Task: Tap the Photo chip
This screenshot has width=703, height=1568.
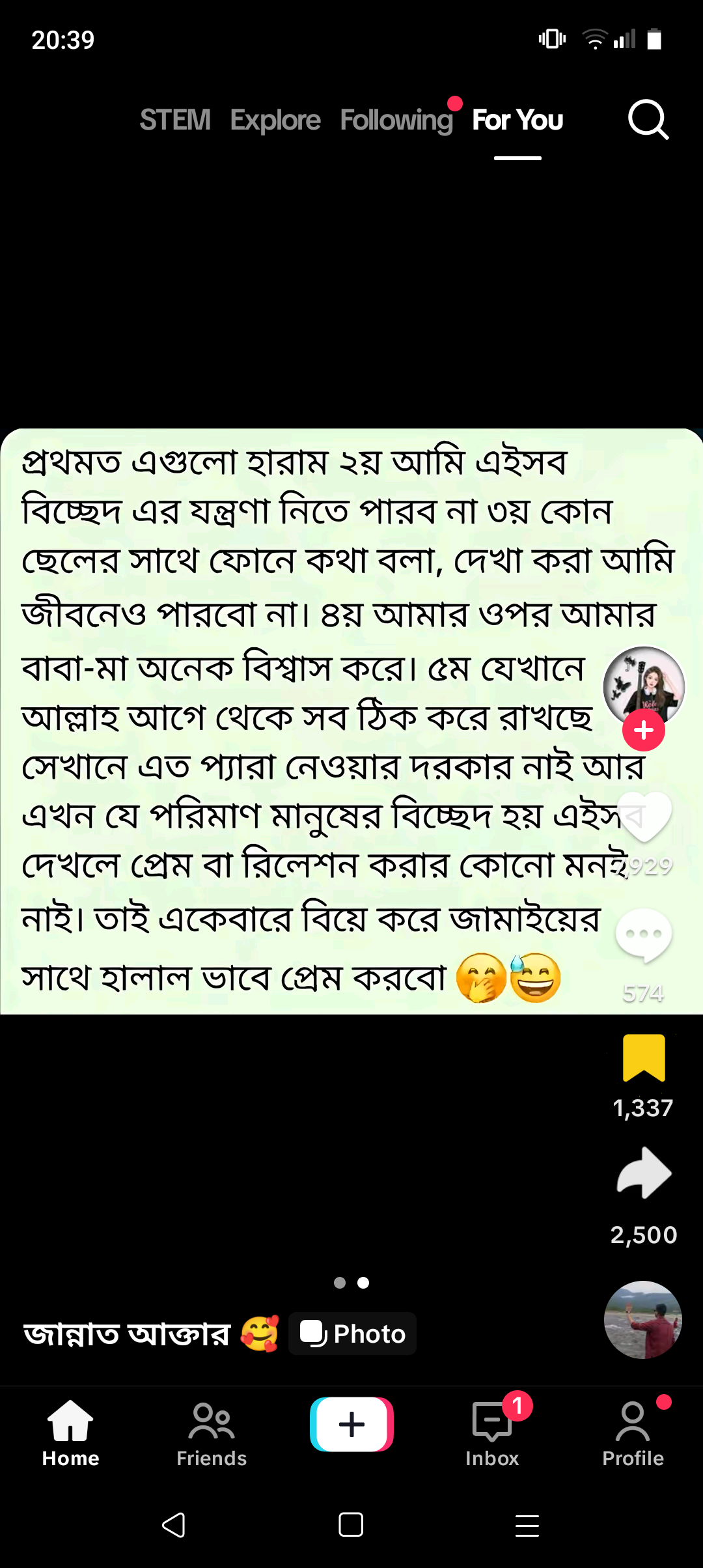Action: 352,1334
